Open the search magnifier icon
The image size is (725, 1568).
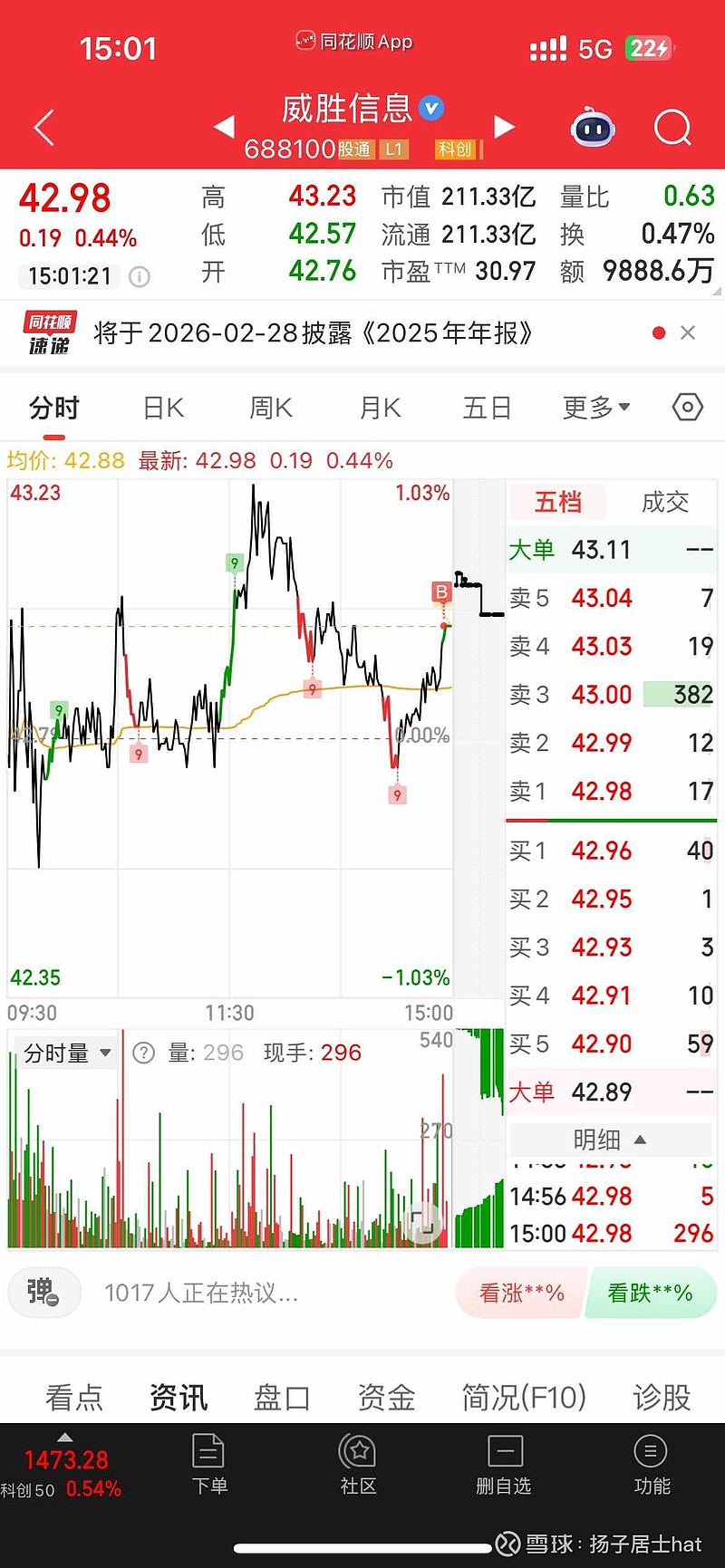672,128
